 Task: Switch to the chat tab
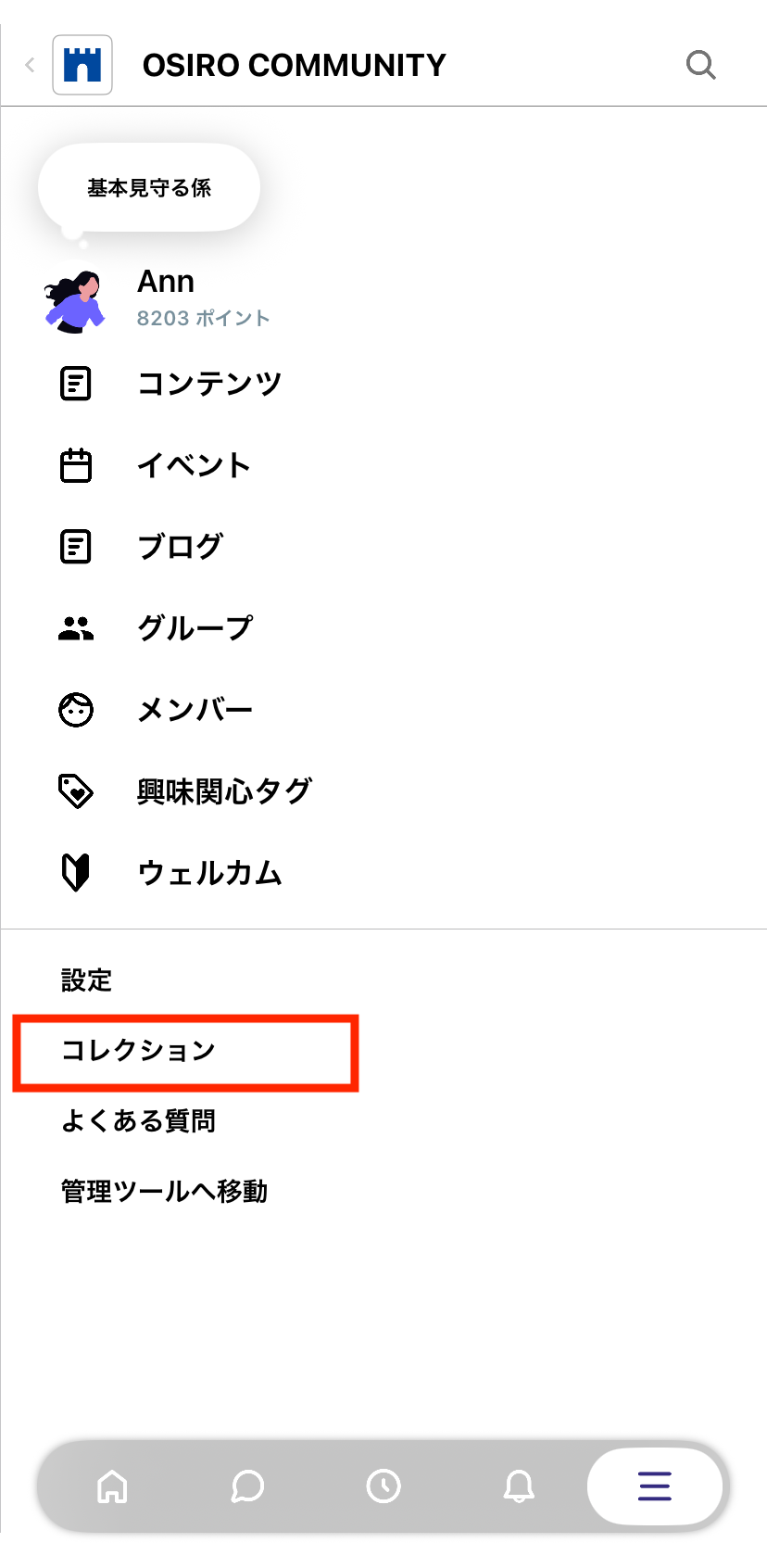click(247, 1486)
